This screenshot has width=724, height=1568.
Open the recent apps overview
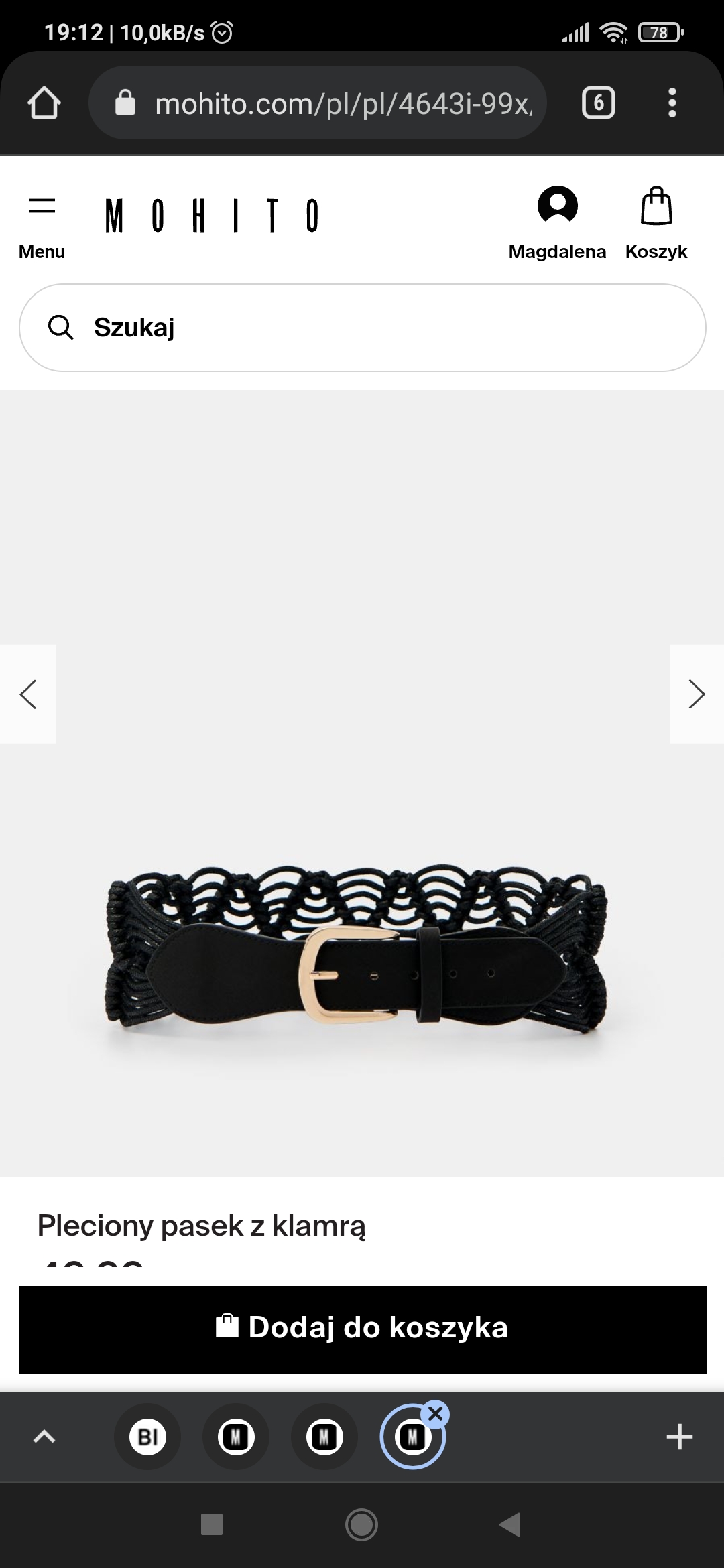tap(212, 1524)
